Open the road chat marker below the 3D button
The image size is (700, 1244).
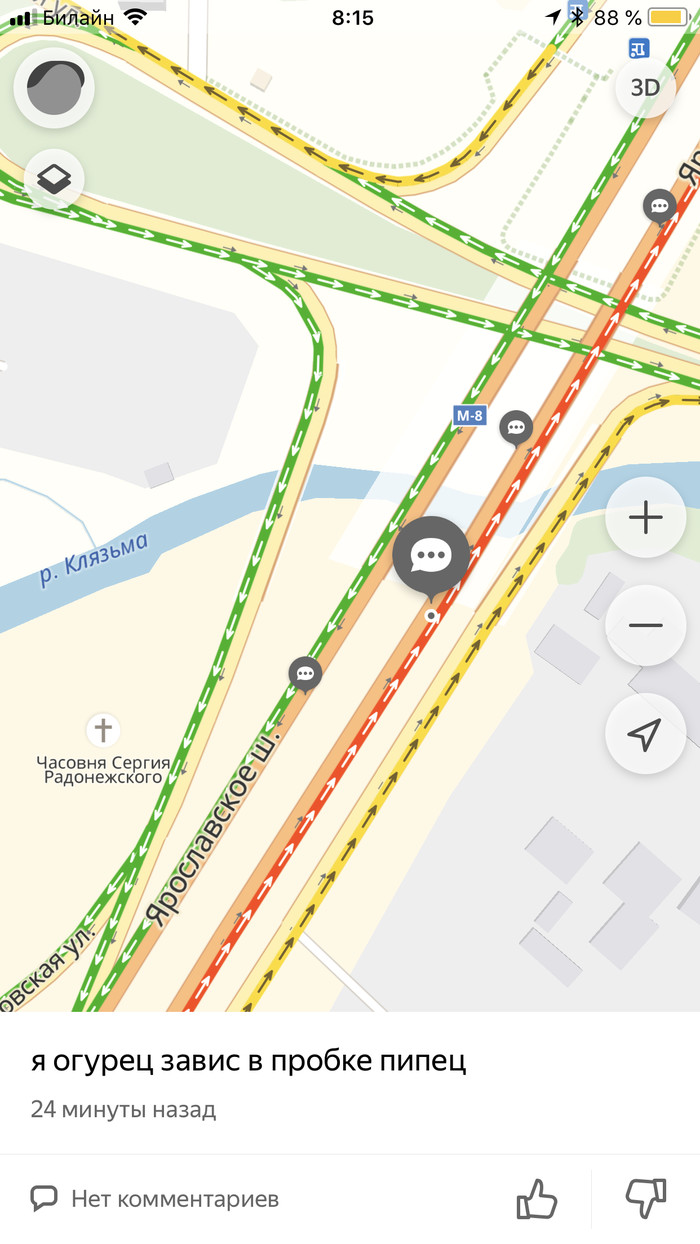pos(659,205)
